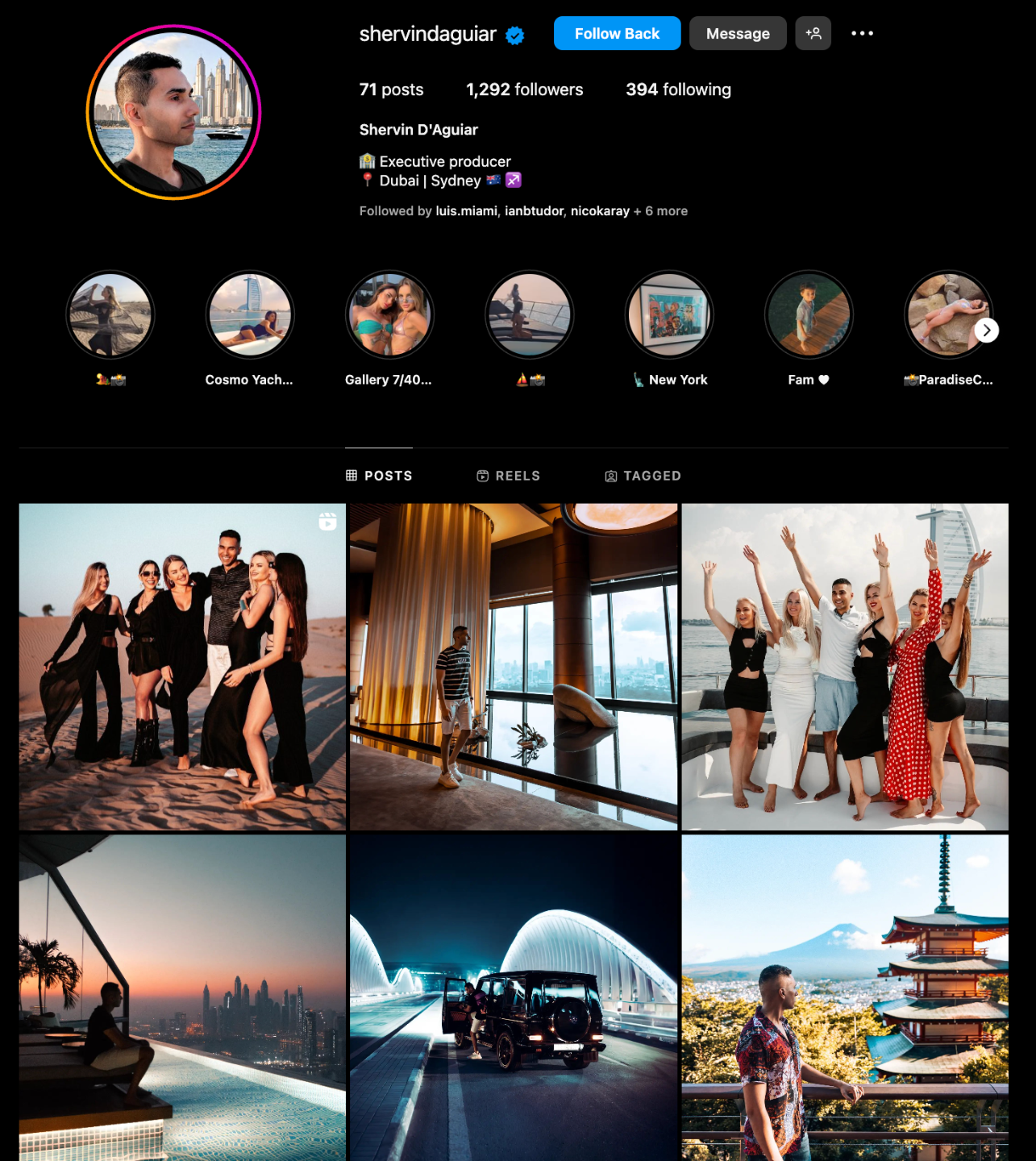Open the yacht group photo post
Screen dimensions: 1036x1161
tap(845, 667)
